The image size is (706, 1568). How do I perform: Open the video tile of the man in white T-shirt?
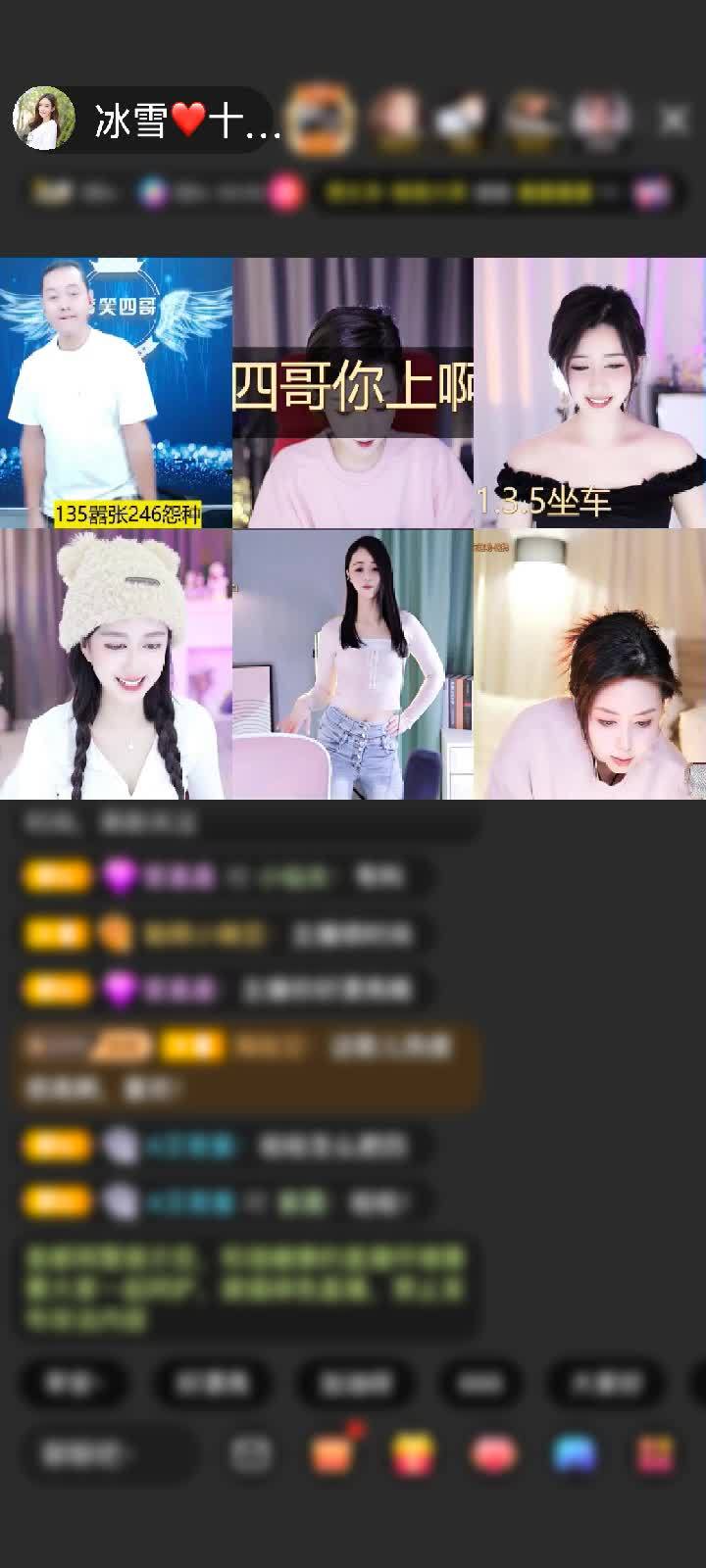click(116, 392)
